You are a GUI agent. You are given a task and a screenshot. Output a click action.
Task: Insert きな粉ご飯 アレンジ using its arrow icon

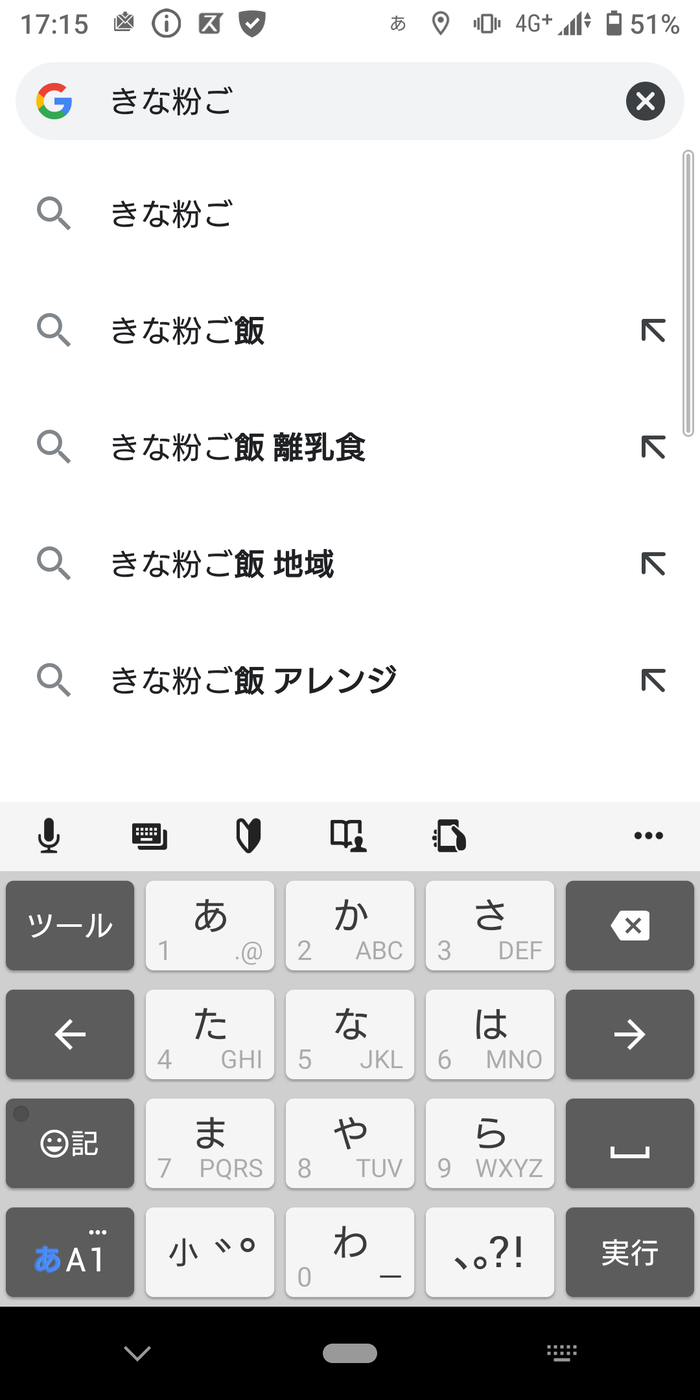[652, 680]
